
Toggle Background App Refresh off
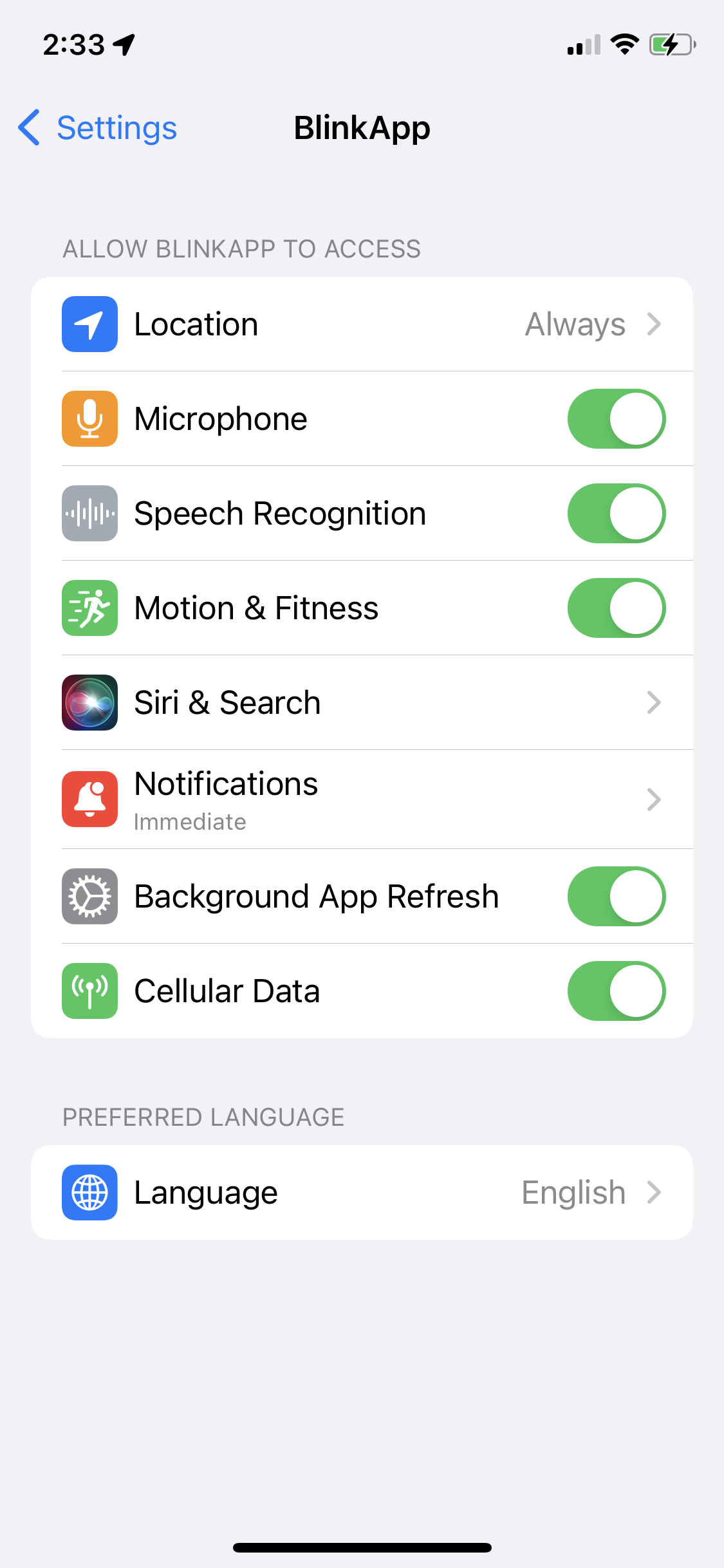pyautogui.click(x=616, y=896)
